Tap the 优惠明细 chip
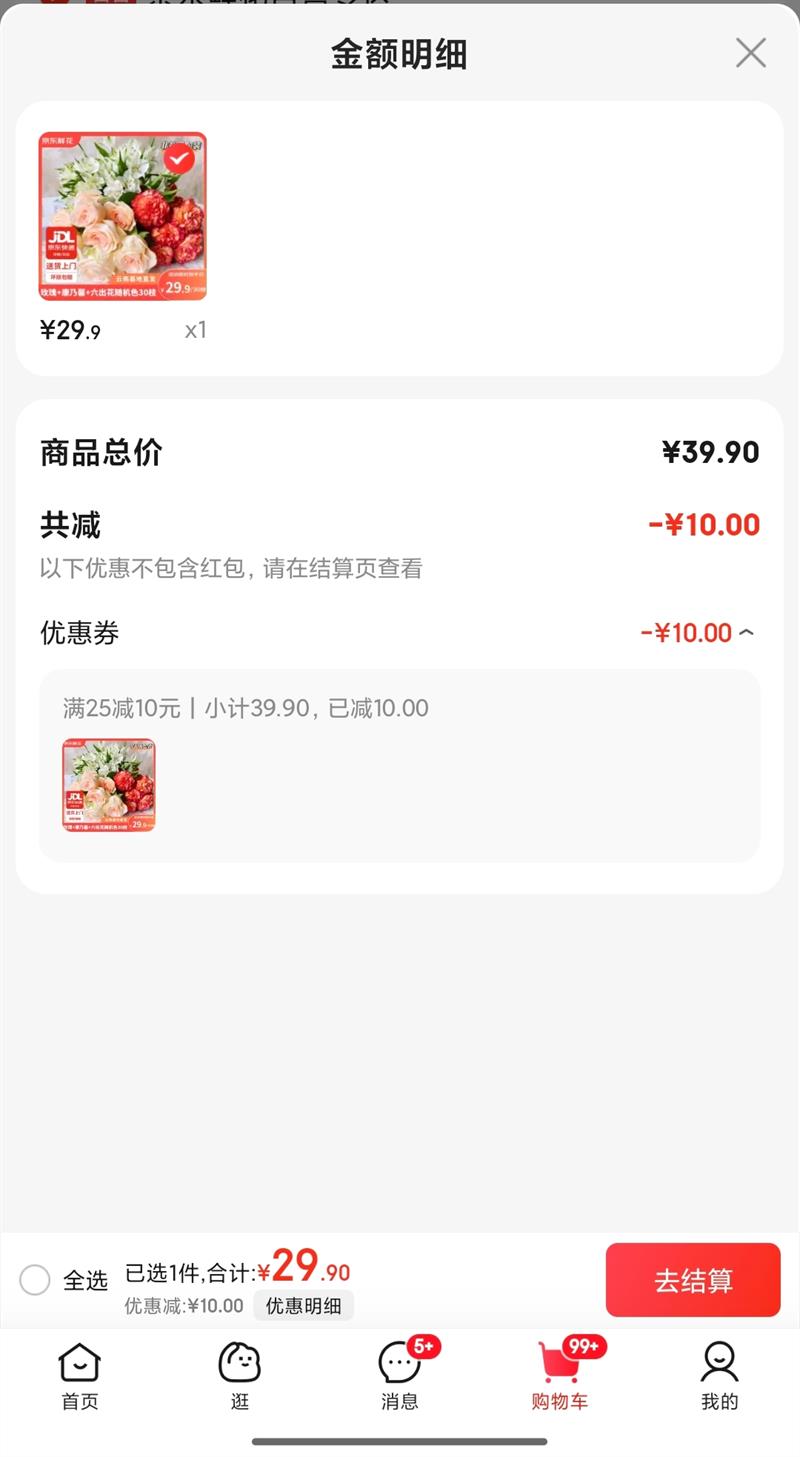This screenshot has width=800, height=1457. coord(303,1306)
